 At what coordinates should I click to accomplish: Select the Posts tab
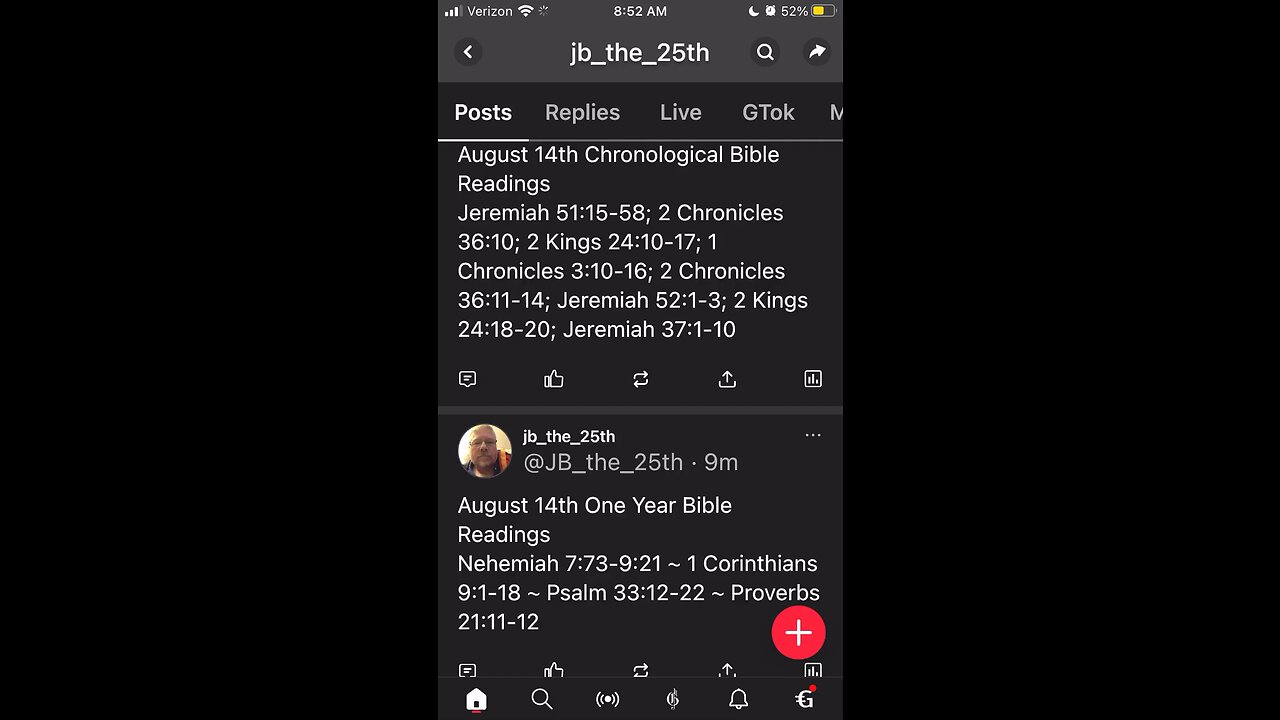483,112
